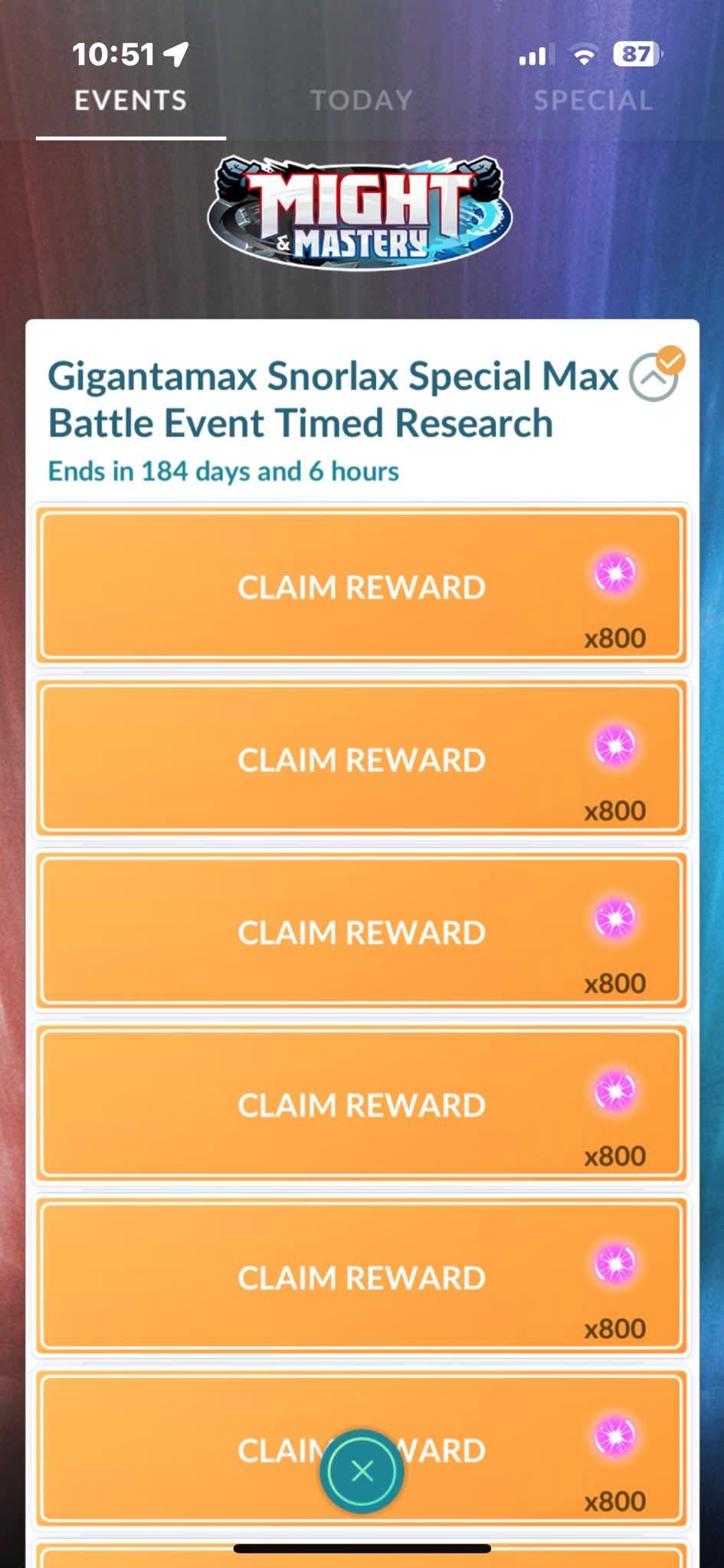Claim the fourth x800 reward
This screenshot has height=1568, width=724.
tap(361, 1104)
